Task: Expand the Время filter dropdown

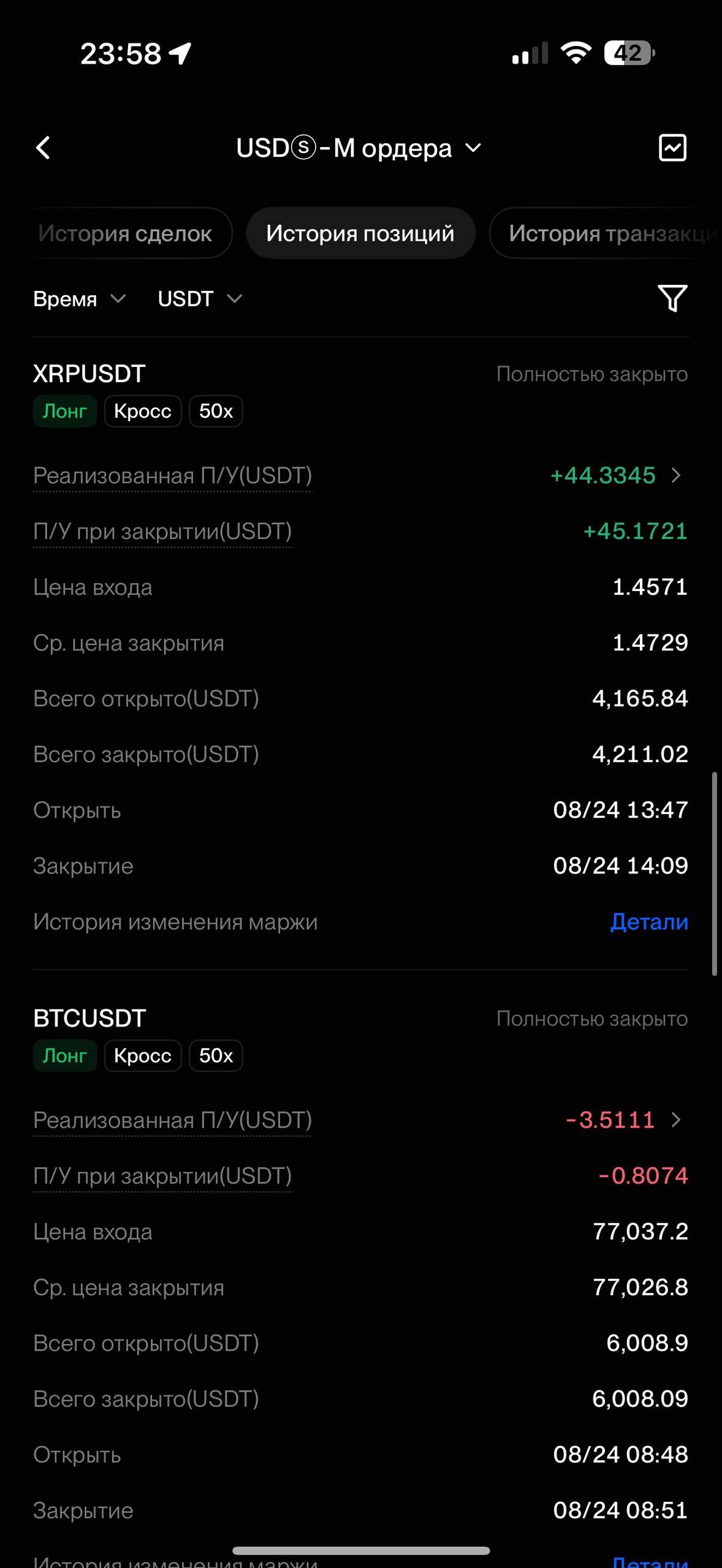Action: tap(80, 299)
